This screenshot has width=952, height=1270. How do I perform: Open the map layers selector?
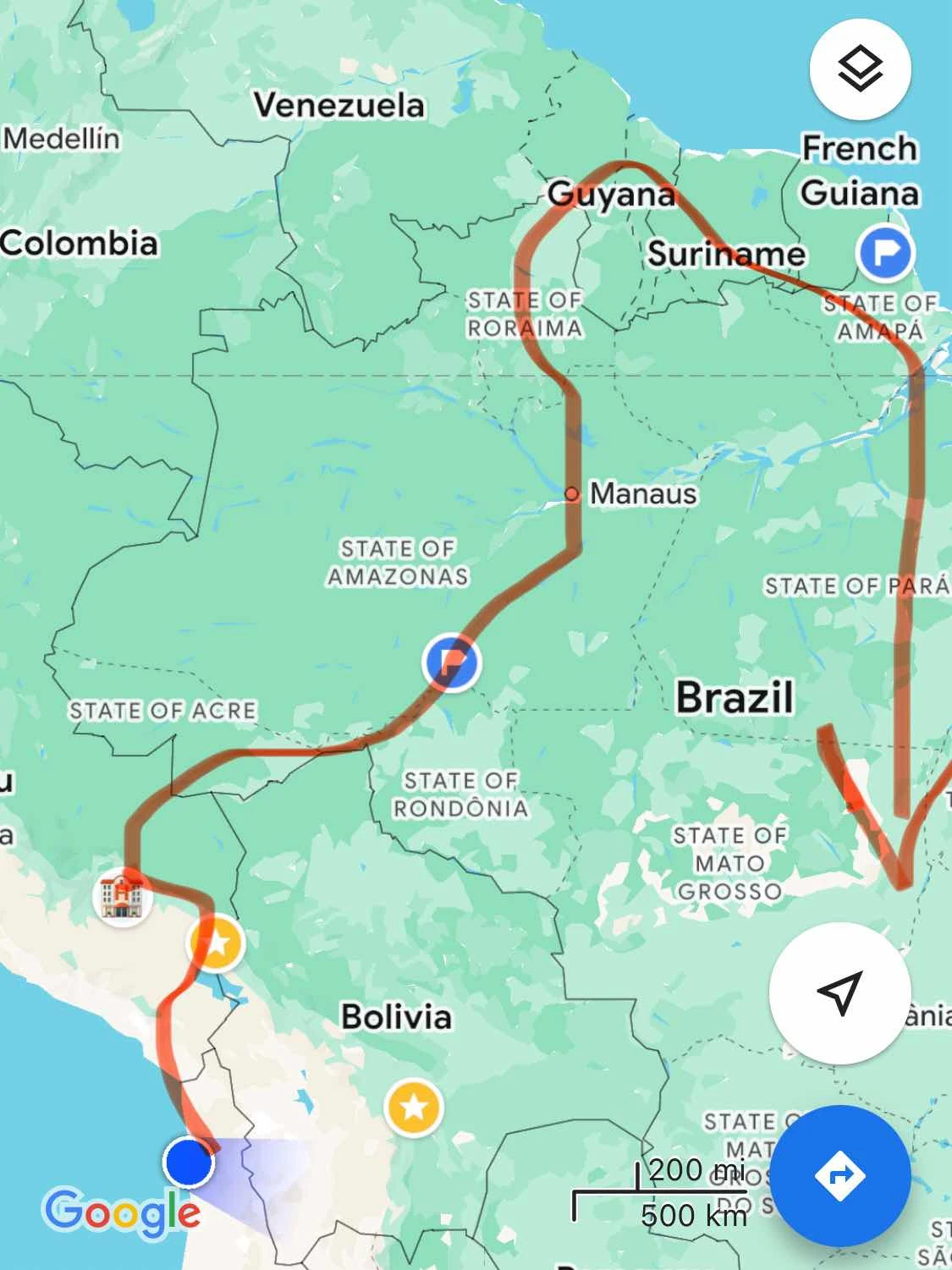click(860, 67)
